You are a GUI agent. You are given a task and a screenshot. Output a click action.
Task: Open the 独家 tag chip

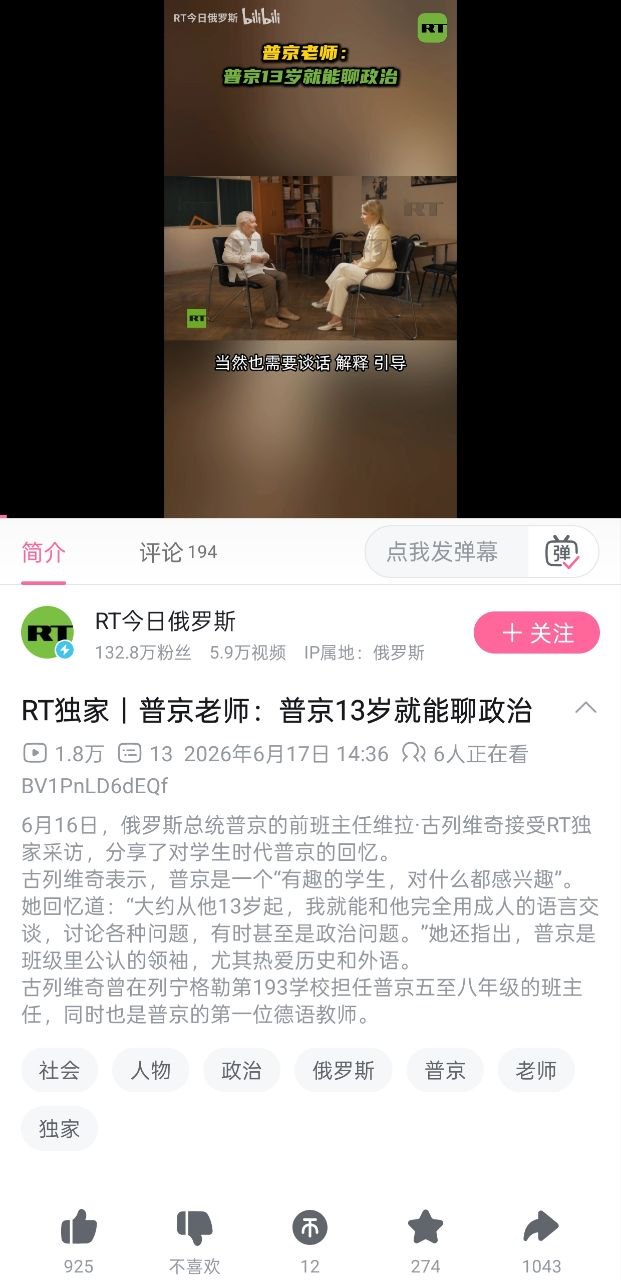coord(59,1128)
